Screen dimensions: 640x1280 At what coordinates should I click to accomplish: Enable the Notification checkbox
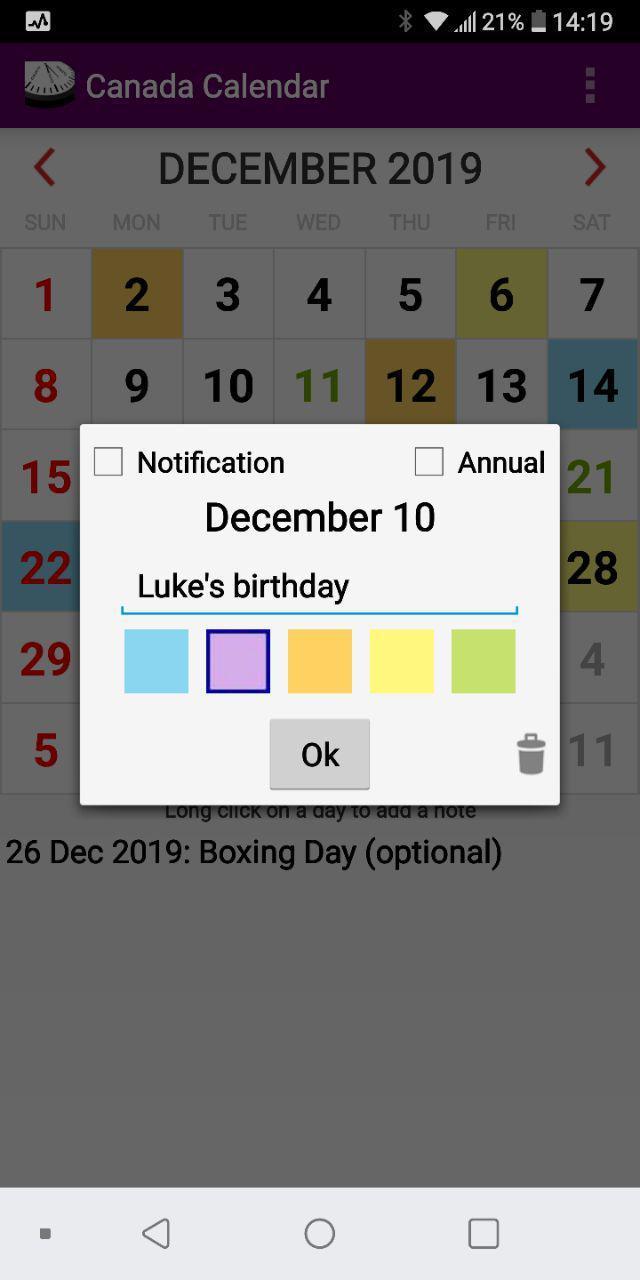[x=108, y=462]
